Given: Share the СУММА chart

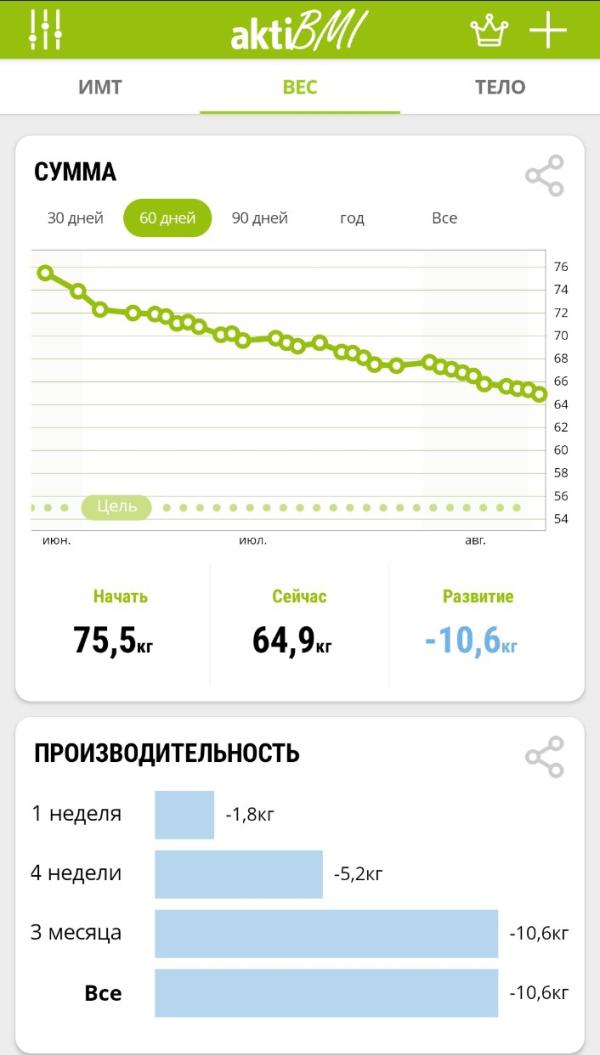Looking at the screenshot, I should (x=545, y=176).
